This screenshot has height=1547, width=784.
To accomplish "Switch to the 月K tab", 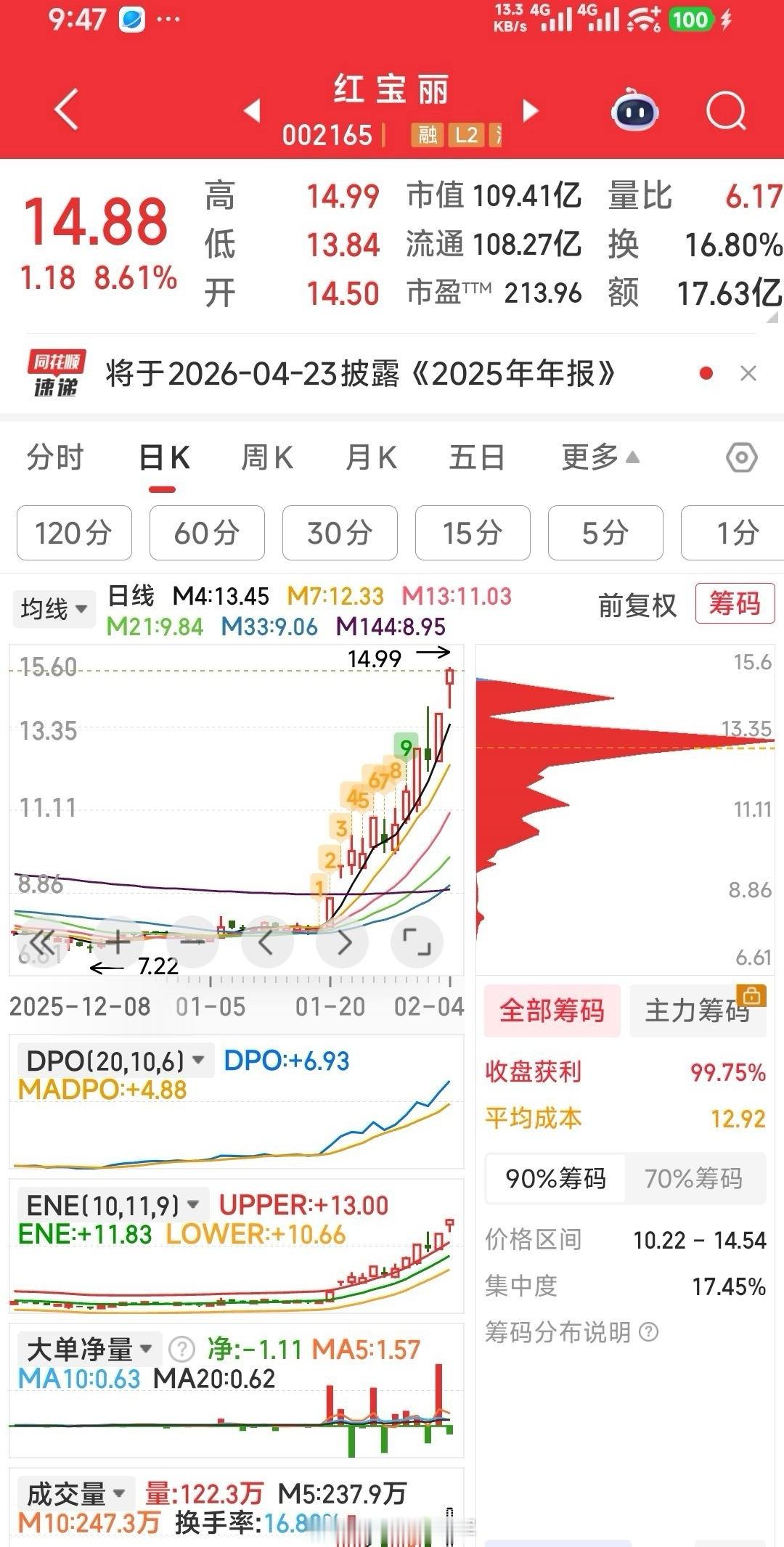I will click(x=371, y=458).
